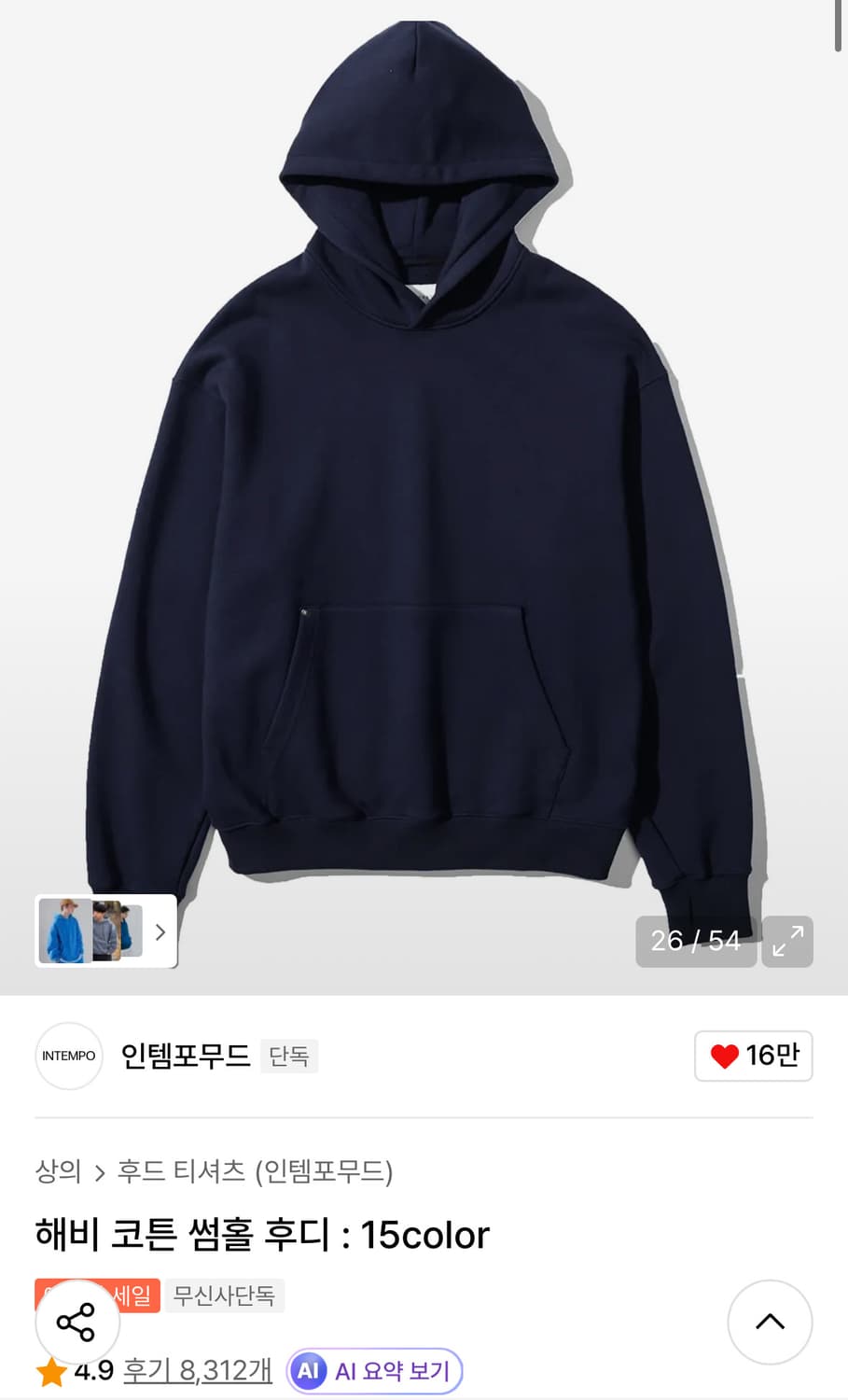
Task: Show more thumbnails with the right arrow
Action: point(160,931)
